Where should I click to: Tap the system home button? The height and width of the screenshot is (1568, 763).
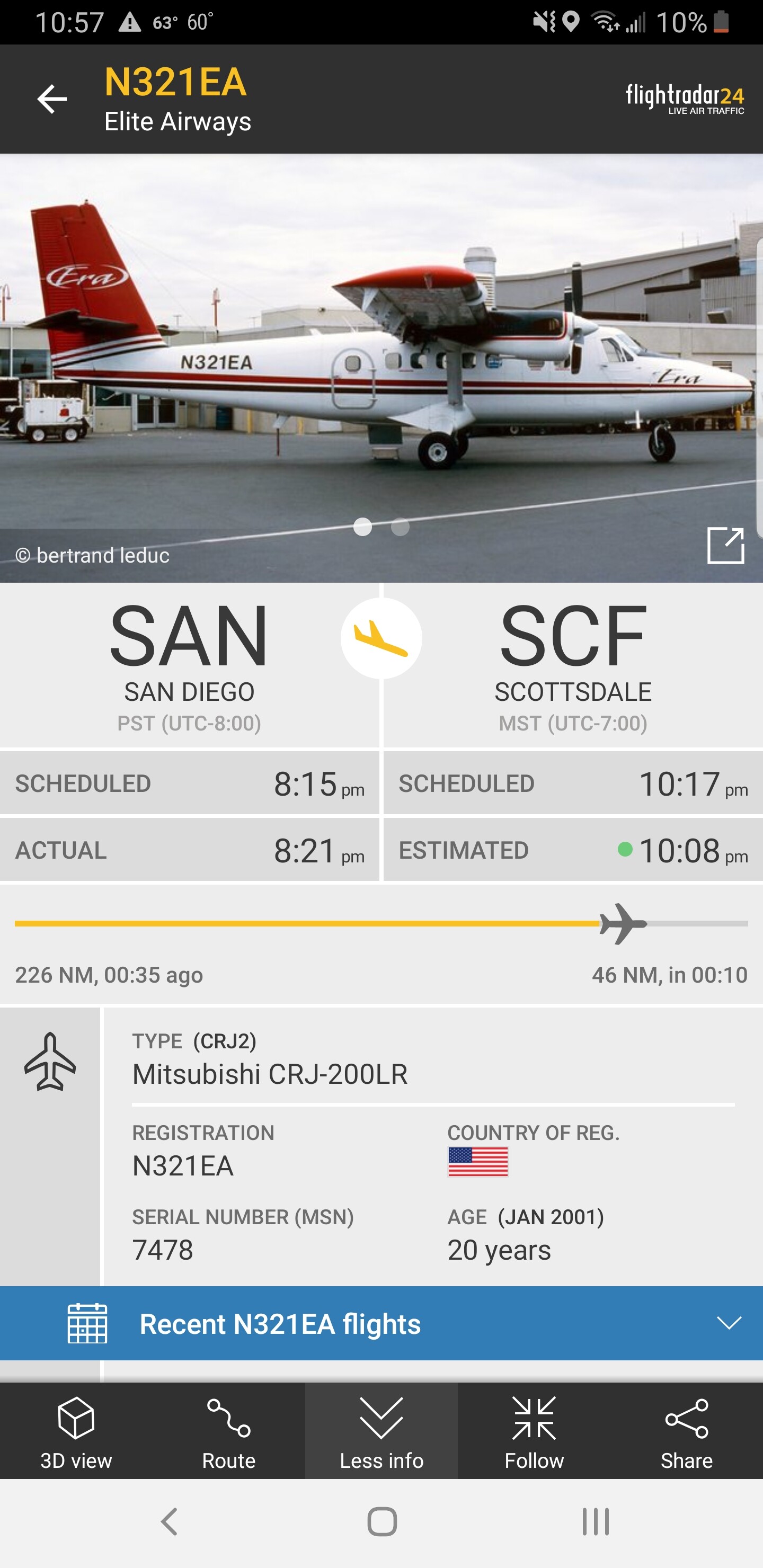(382, 1522)
